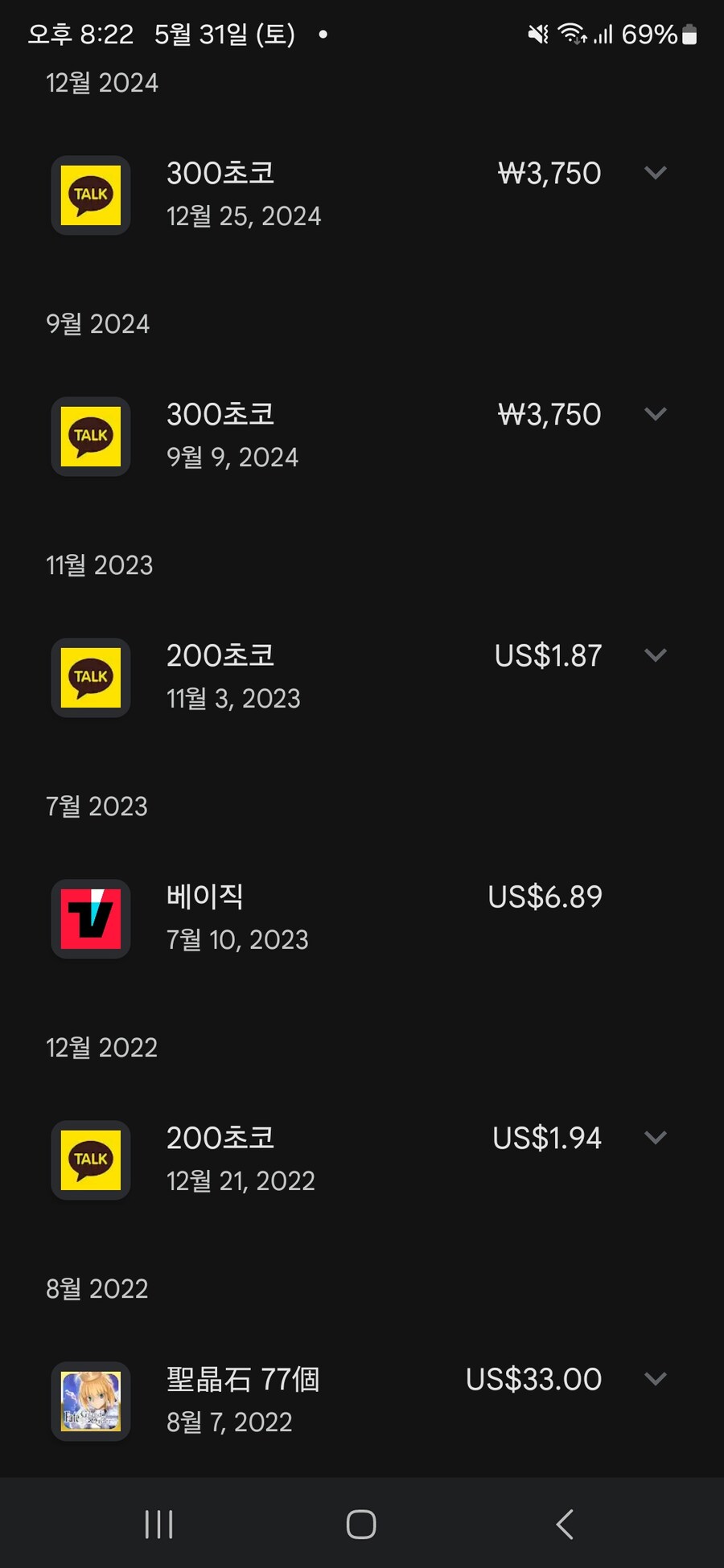The image size is (724, 1568).
Task: Select the battery indicator icon
Action: [x=689, y=34]
